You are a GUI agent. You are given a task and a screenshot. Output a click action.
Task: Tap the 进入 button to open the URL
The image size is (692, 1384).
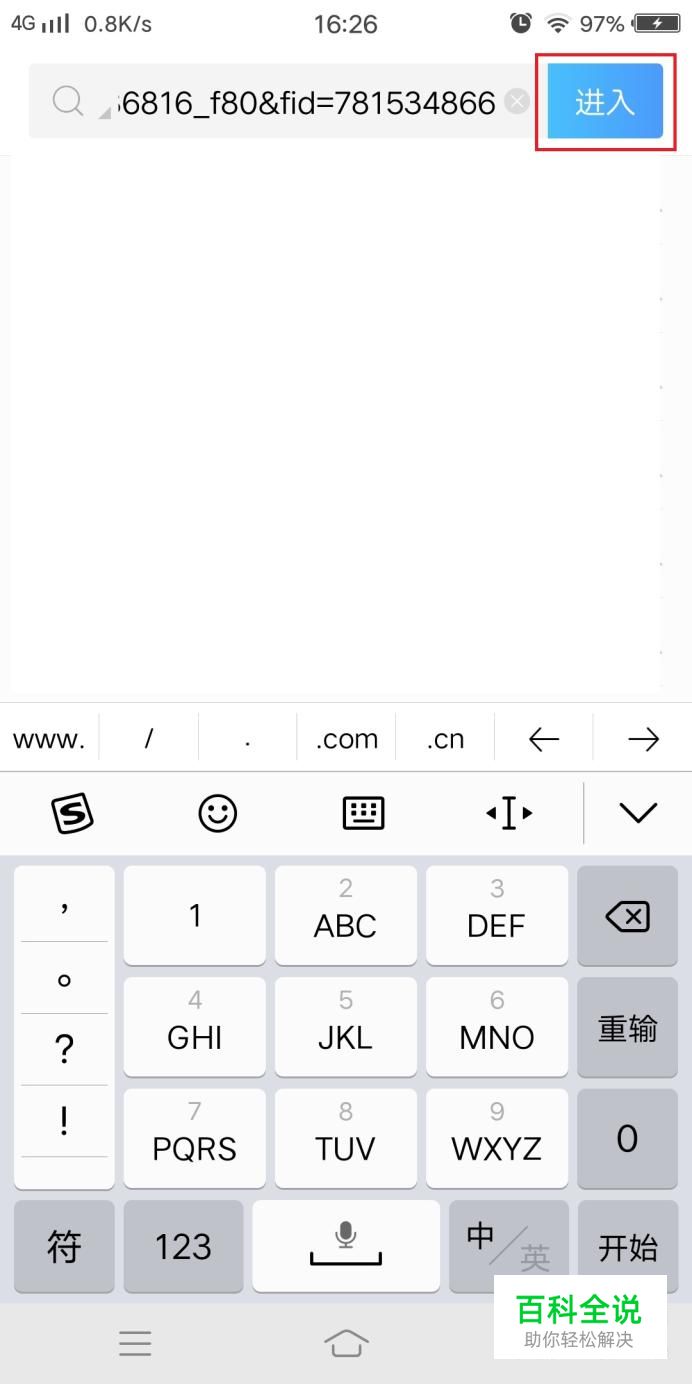[605, 101]
